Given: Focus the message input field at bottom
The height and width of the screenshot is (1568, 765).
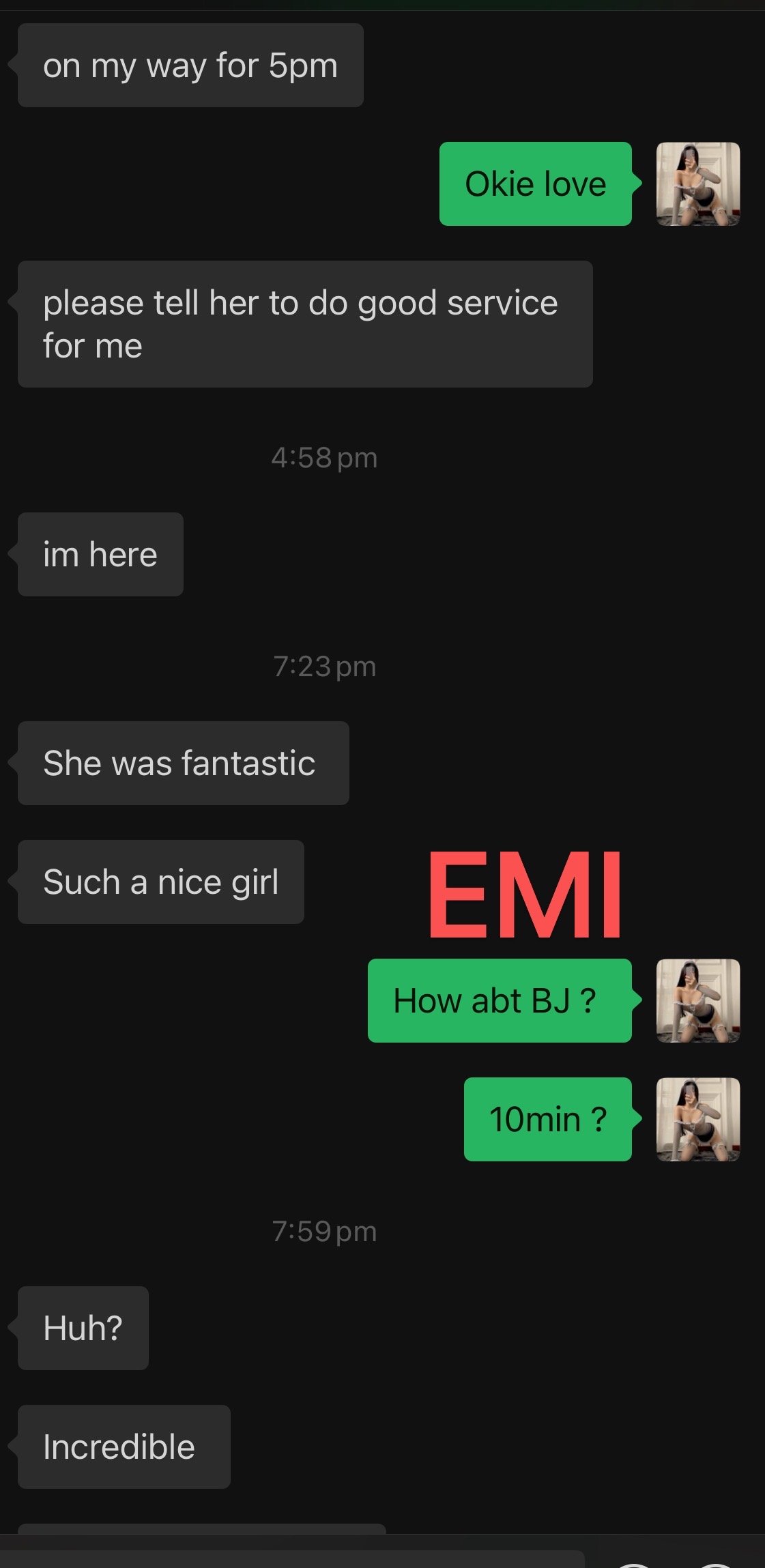Looking at the screenshot, I should [x=293, y=1558].
